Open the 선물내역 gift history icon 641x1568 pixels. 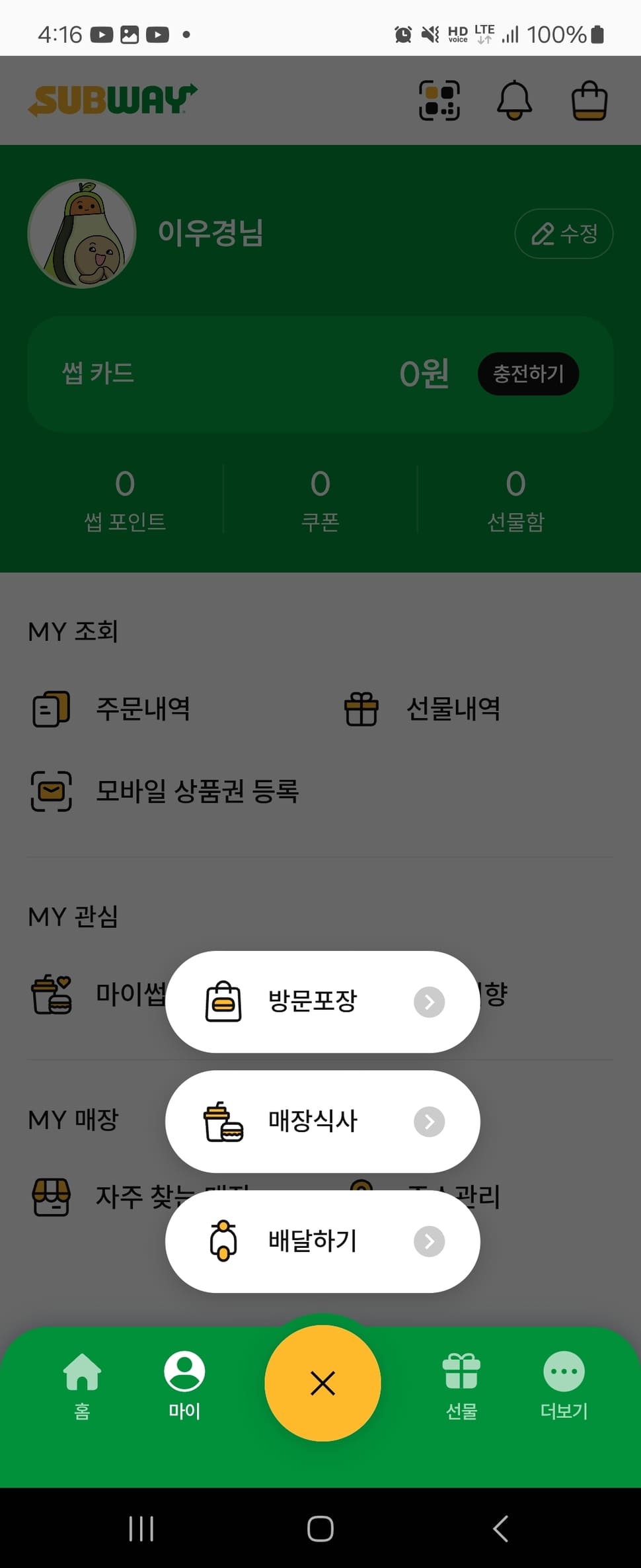point(361,708)
